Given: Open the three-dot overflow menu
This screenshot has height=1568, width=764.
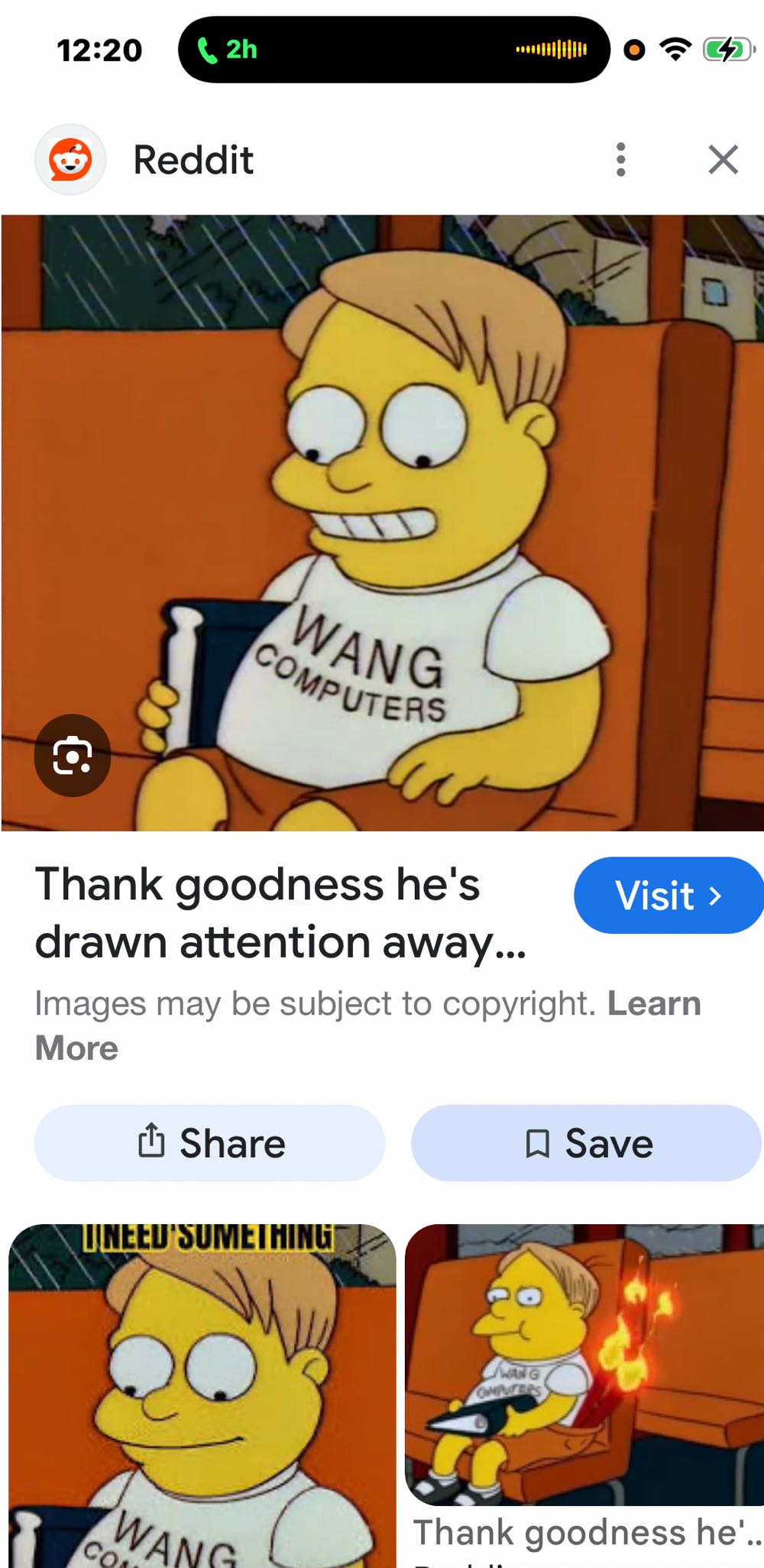Looking at the screenshot, I should coord(620,160).
